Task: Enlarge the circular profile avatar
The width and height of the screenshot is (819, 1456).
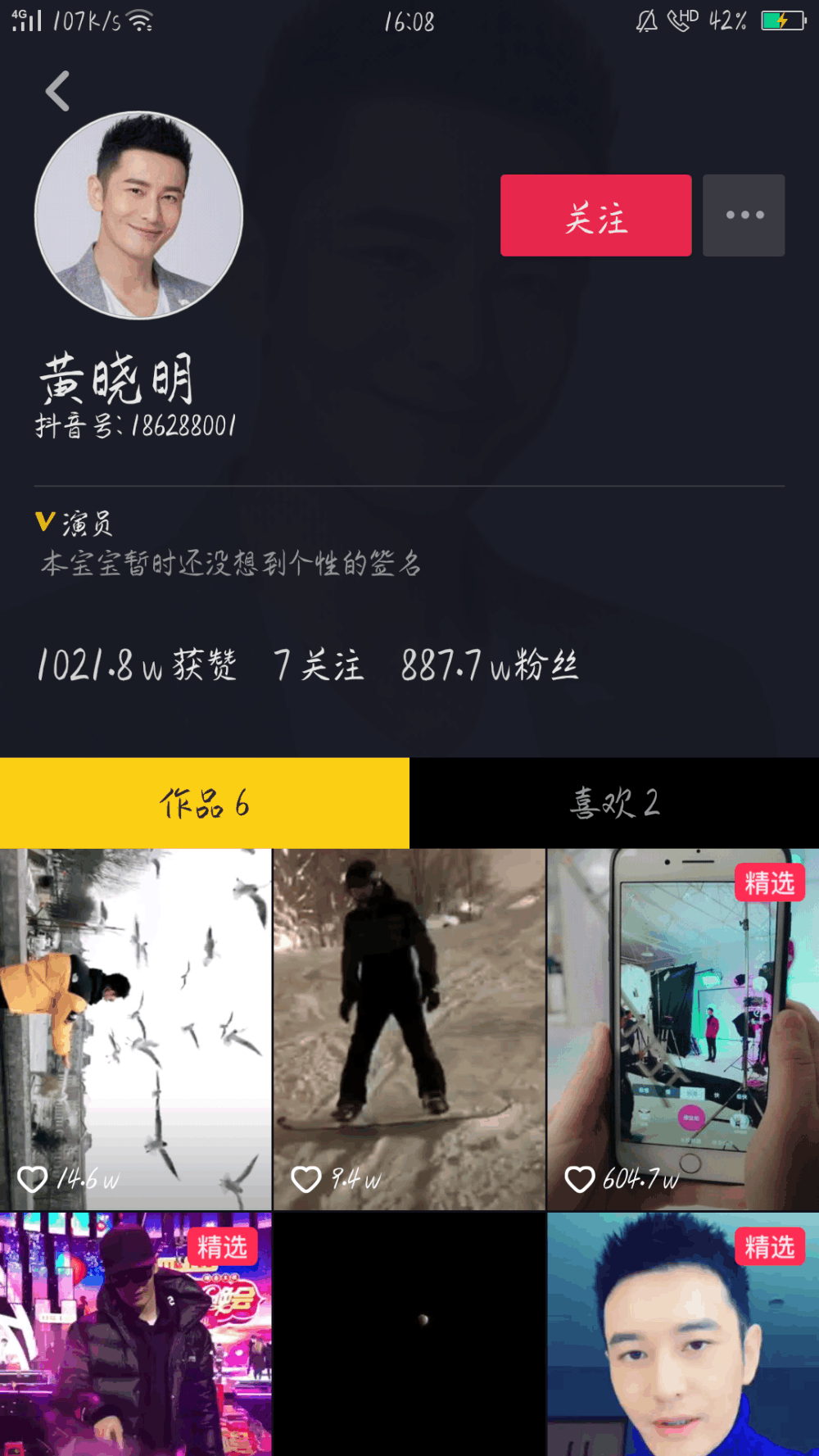Action: (139, 215)
